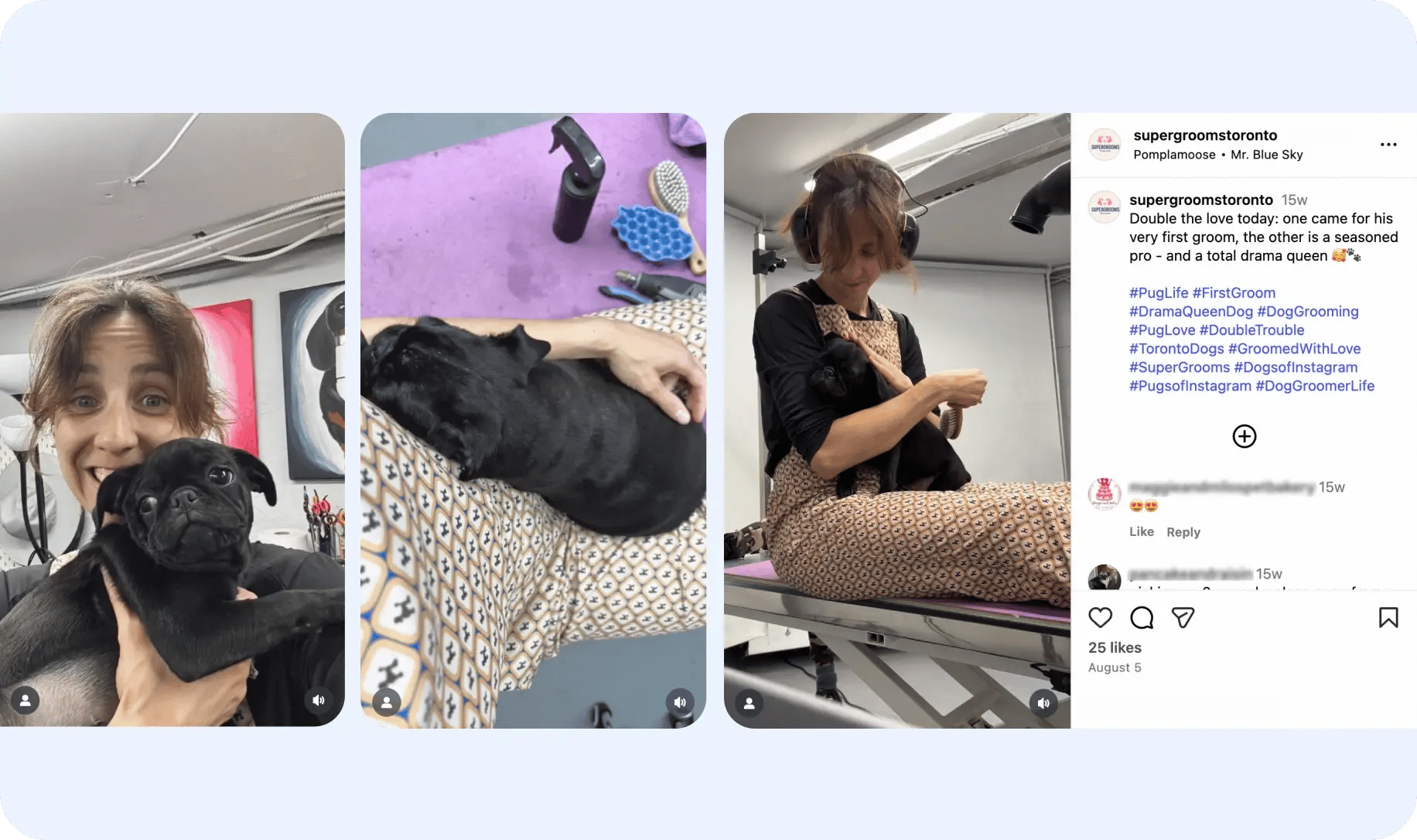The width and height of the screenshot is (1417, 840).
Task: Share the post with paper plane icon
Action: point(1183,617)
